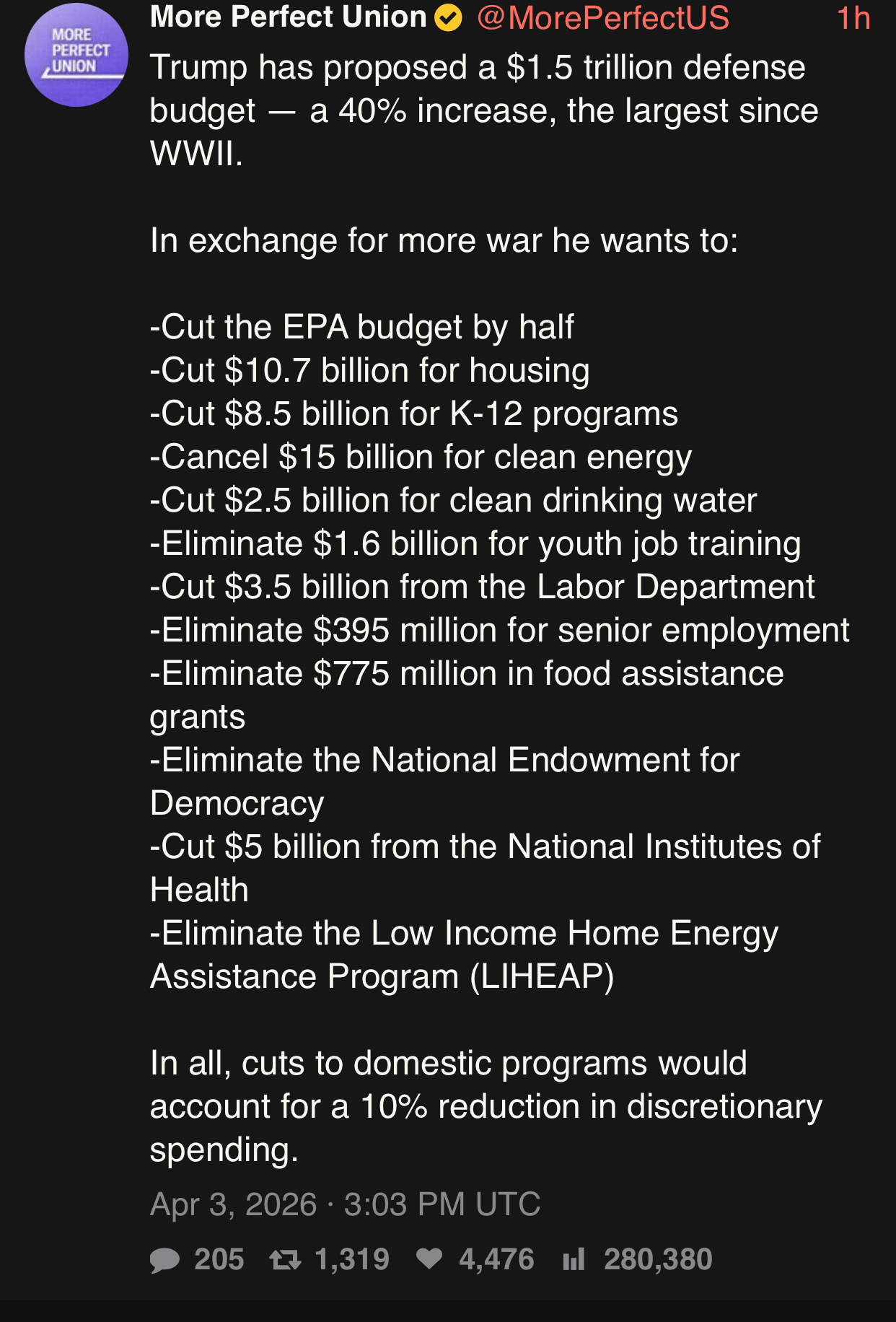Reply to the post via comment icon

click(165, 1260)
